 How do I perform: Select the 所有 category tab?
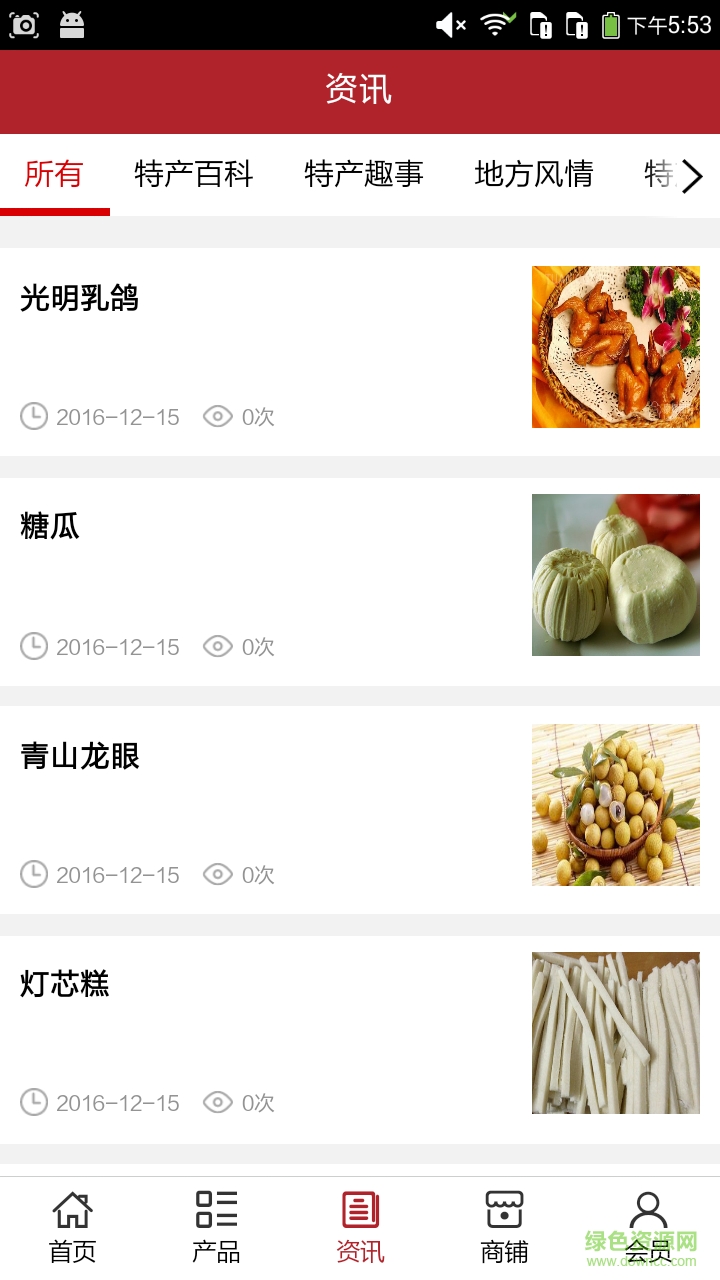[55, 174]
